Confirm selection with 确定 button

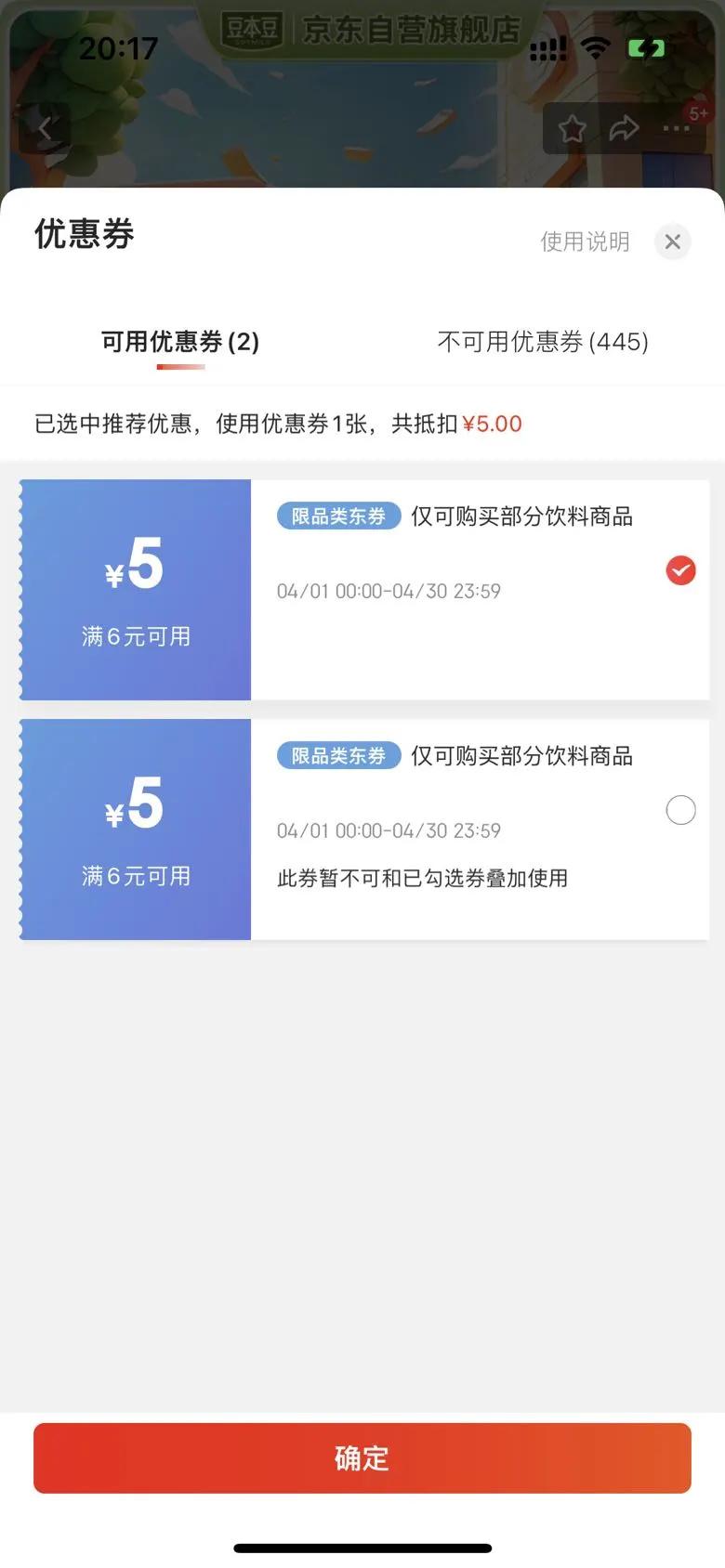362,1457
